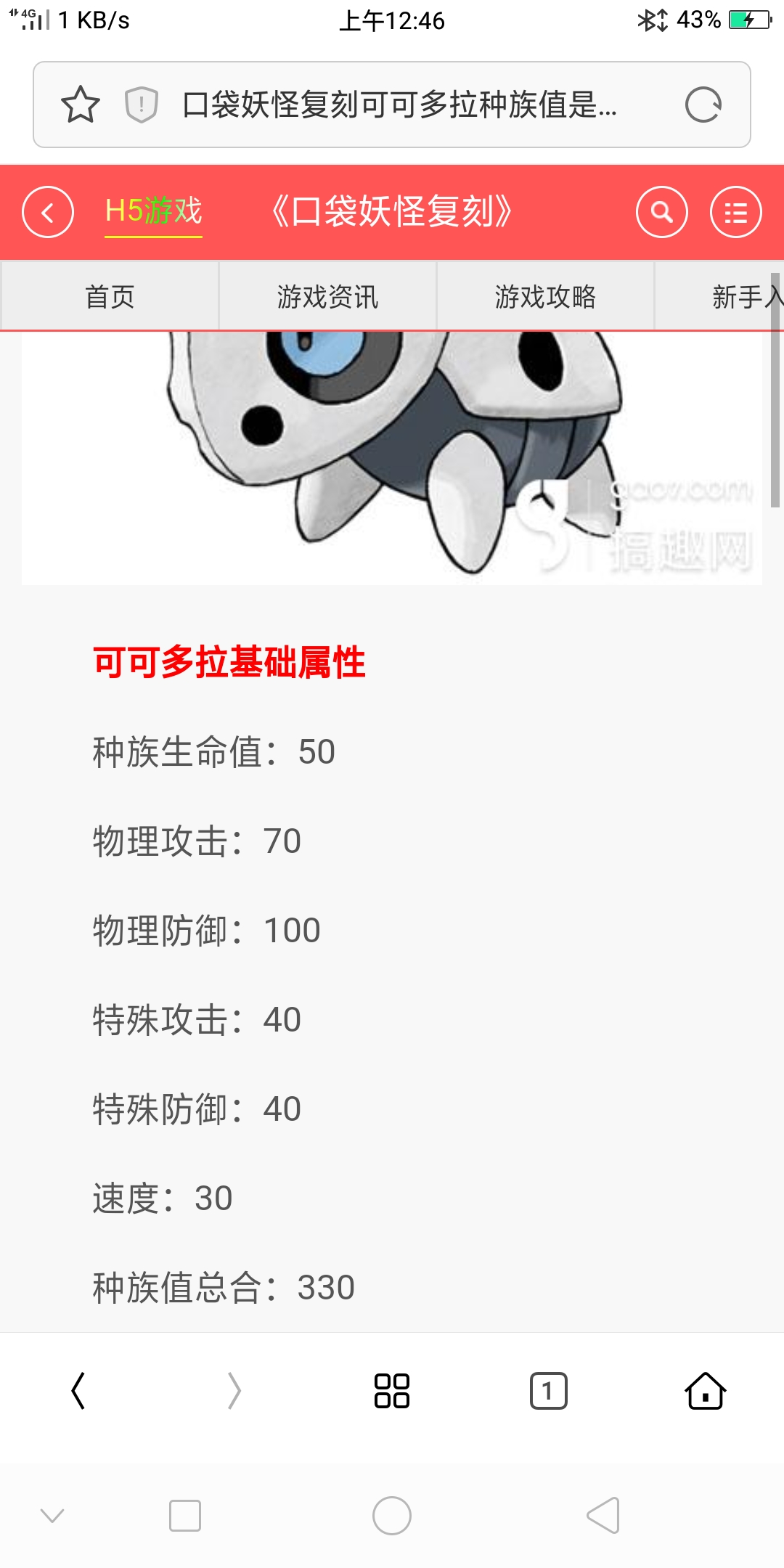Go back in the browser toolbar
784x1568 pixels.
click(x=78, y=1391)
